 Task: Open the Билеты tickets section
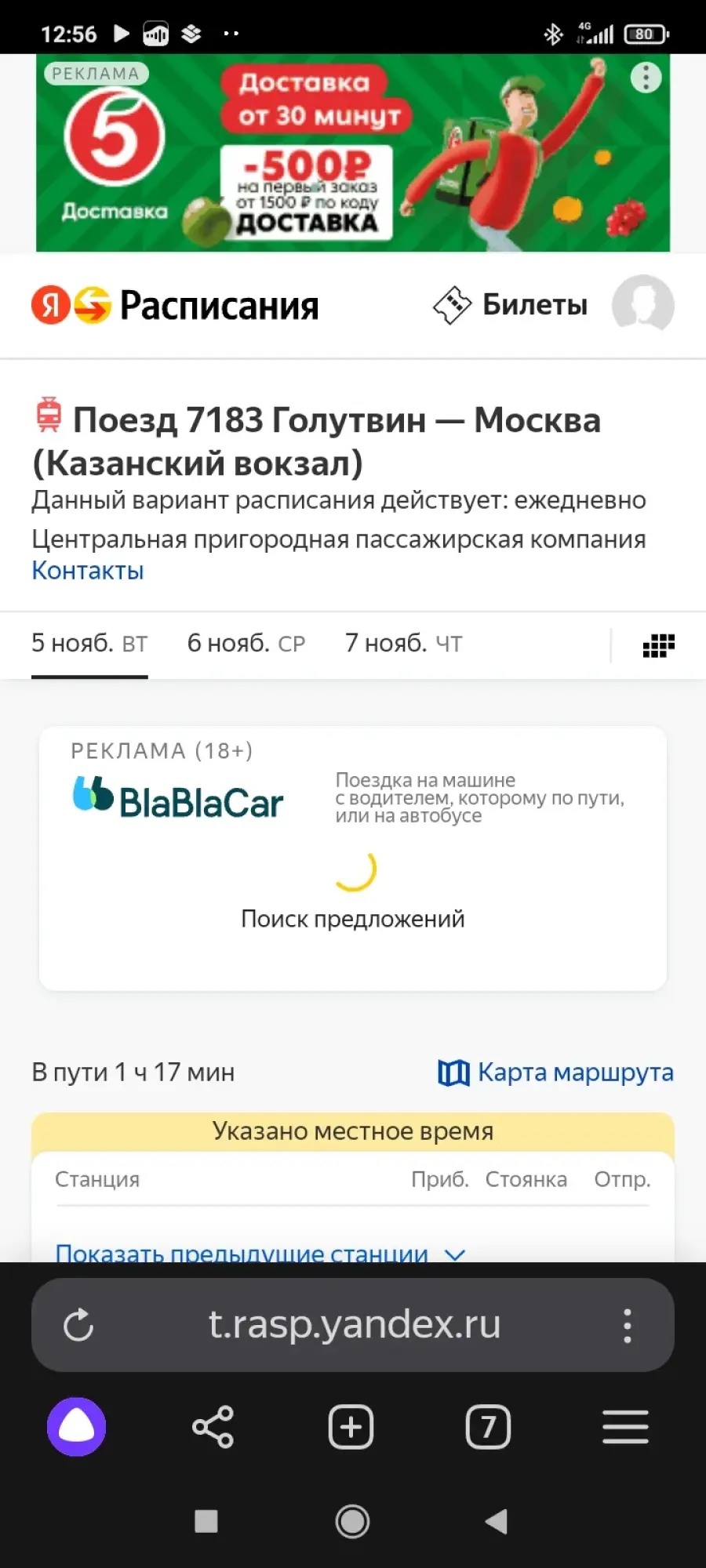(x=510, y=305)
